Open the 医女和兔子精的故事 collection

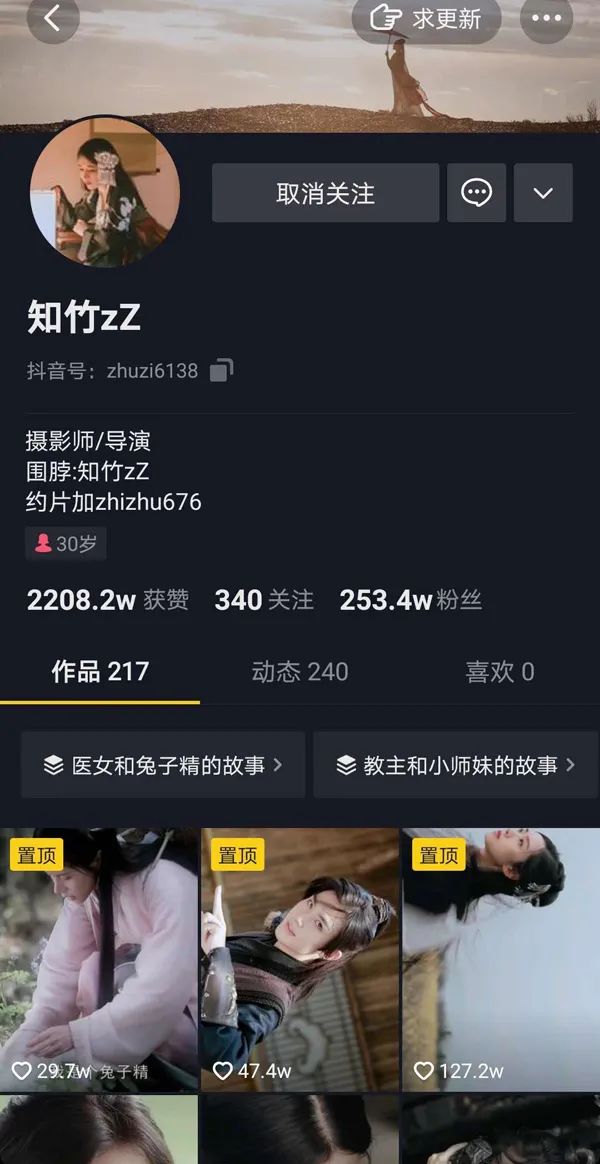163,765
